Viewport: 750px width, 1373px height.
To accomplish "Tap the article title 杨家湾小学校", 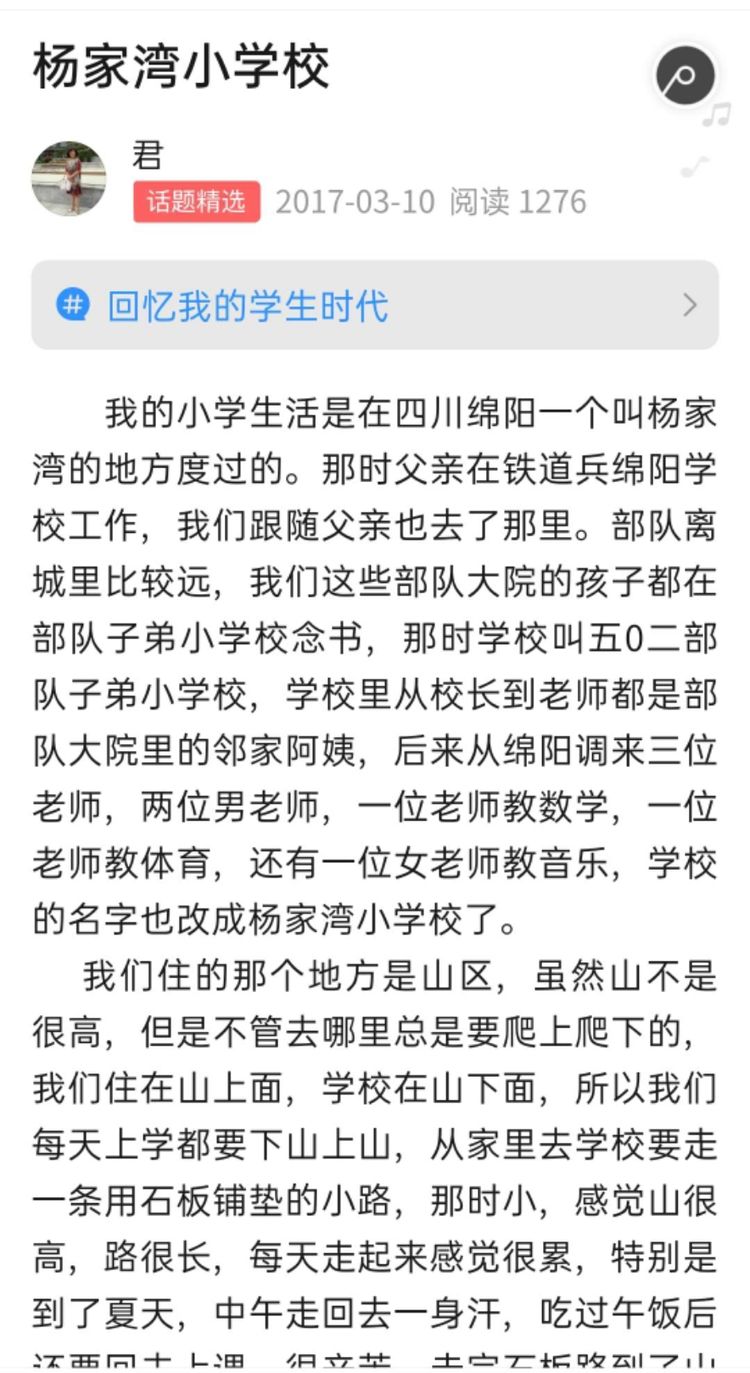I will (178, 72).
